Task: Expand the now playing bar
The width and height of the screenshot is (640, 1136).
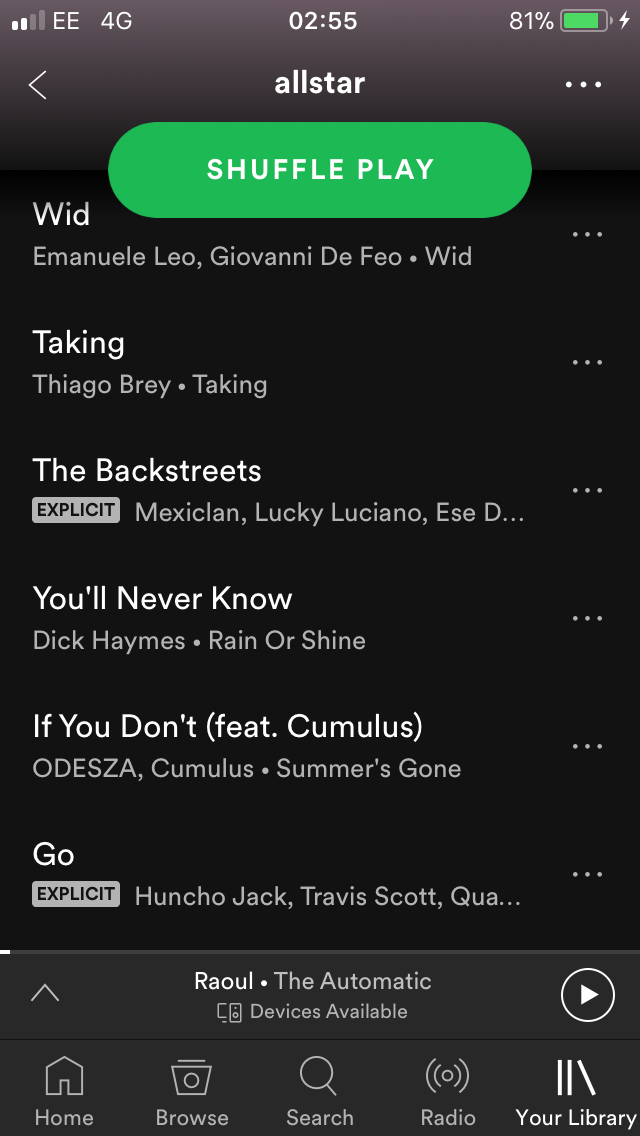Action: coord(45,993)
